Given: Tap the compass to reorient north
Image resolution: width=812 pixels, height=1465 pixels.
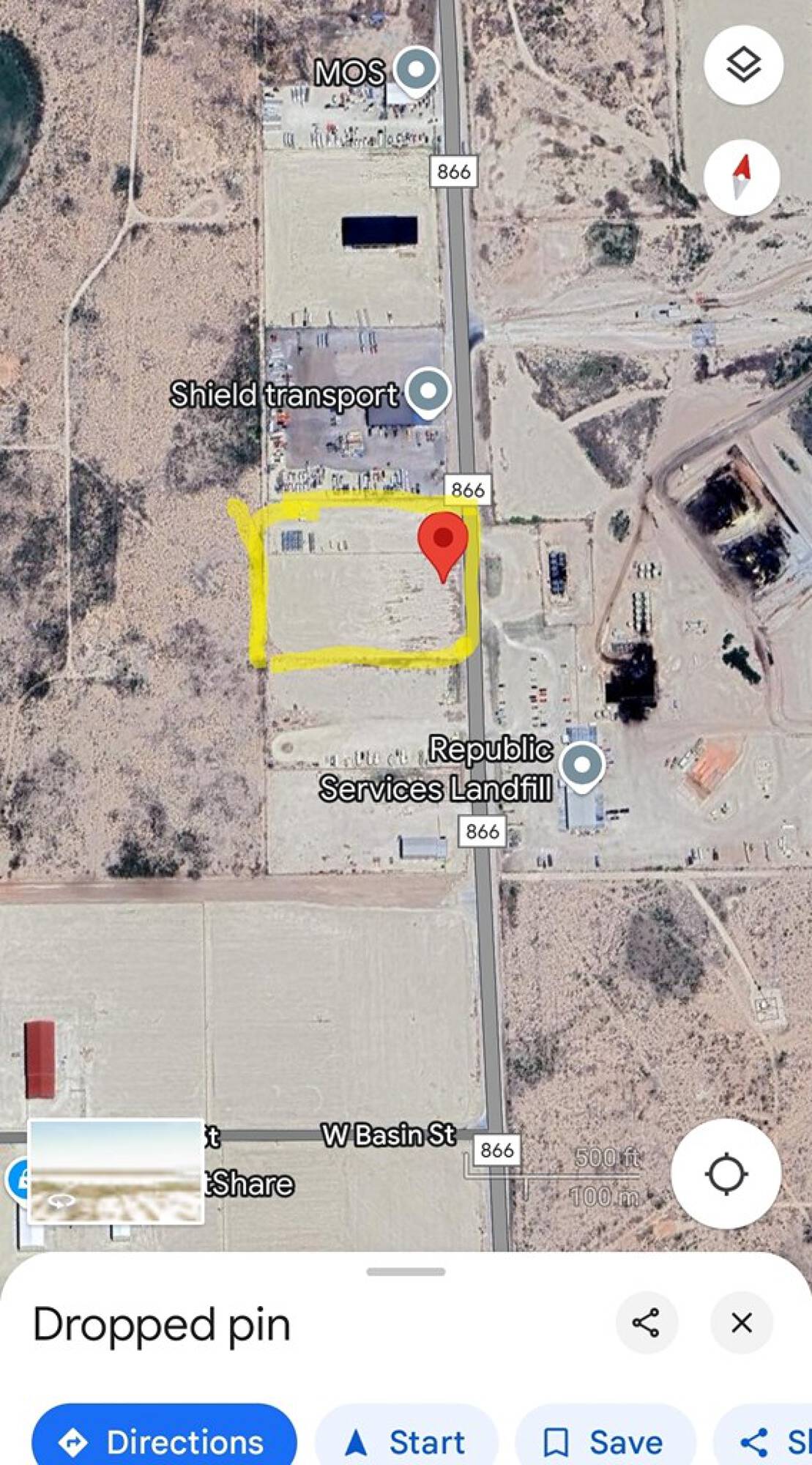Looking at the screenshot, I should pyautogui.click(x=741, y=177).
